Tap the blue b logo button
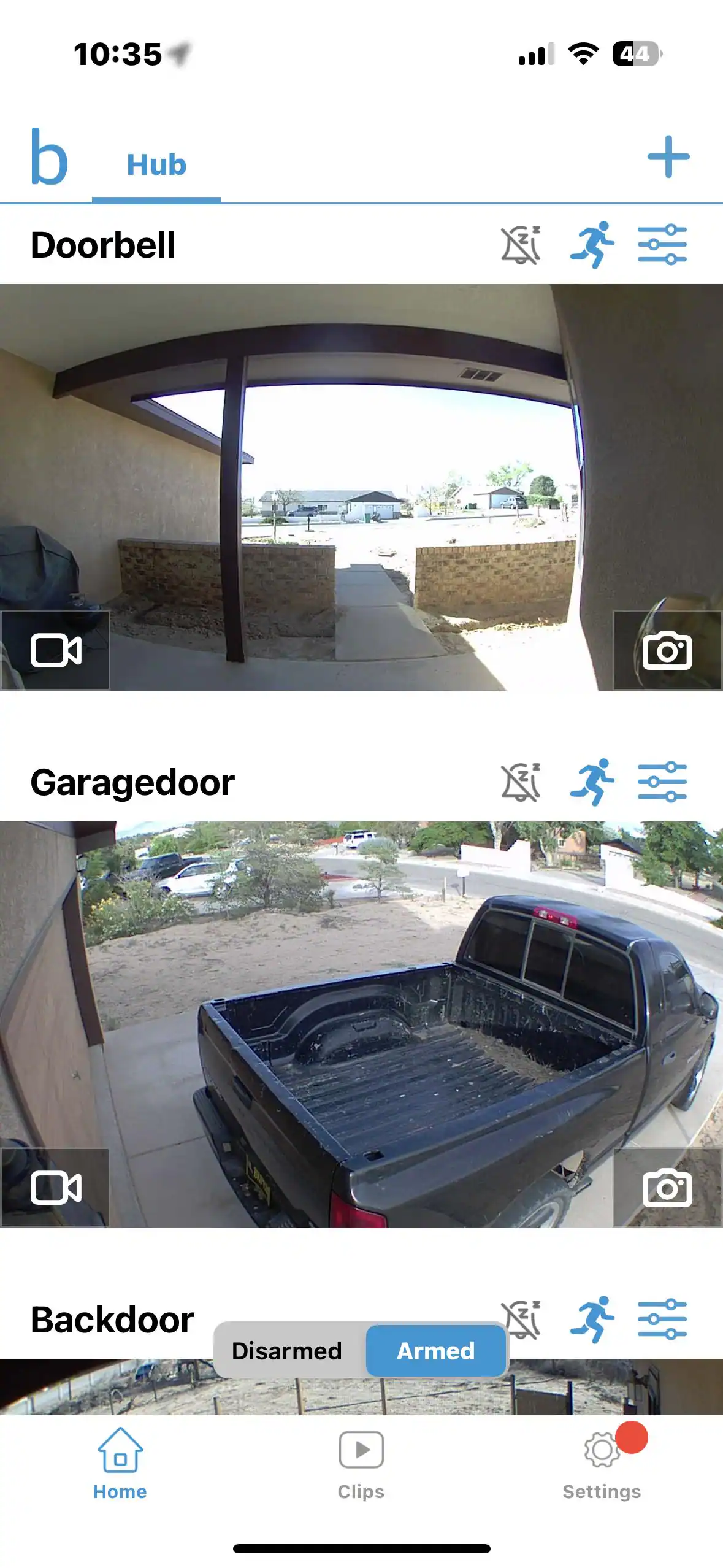 click(49, 157)
